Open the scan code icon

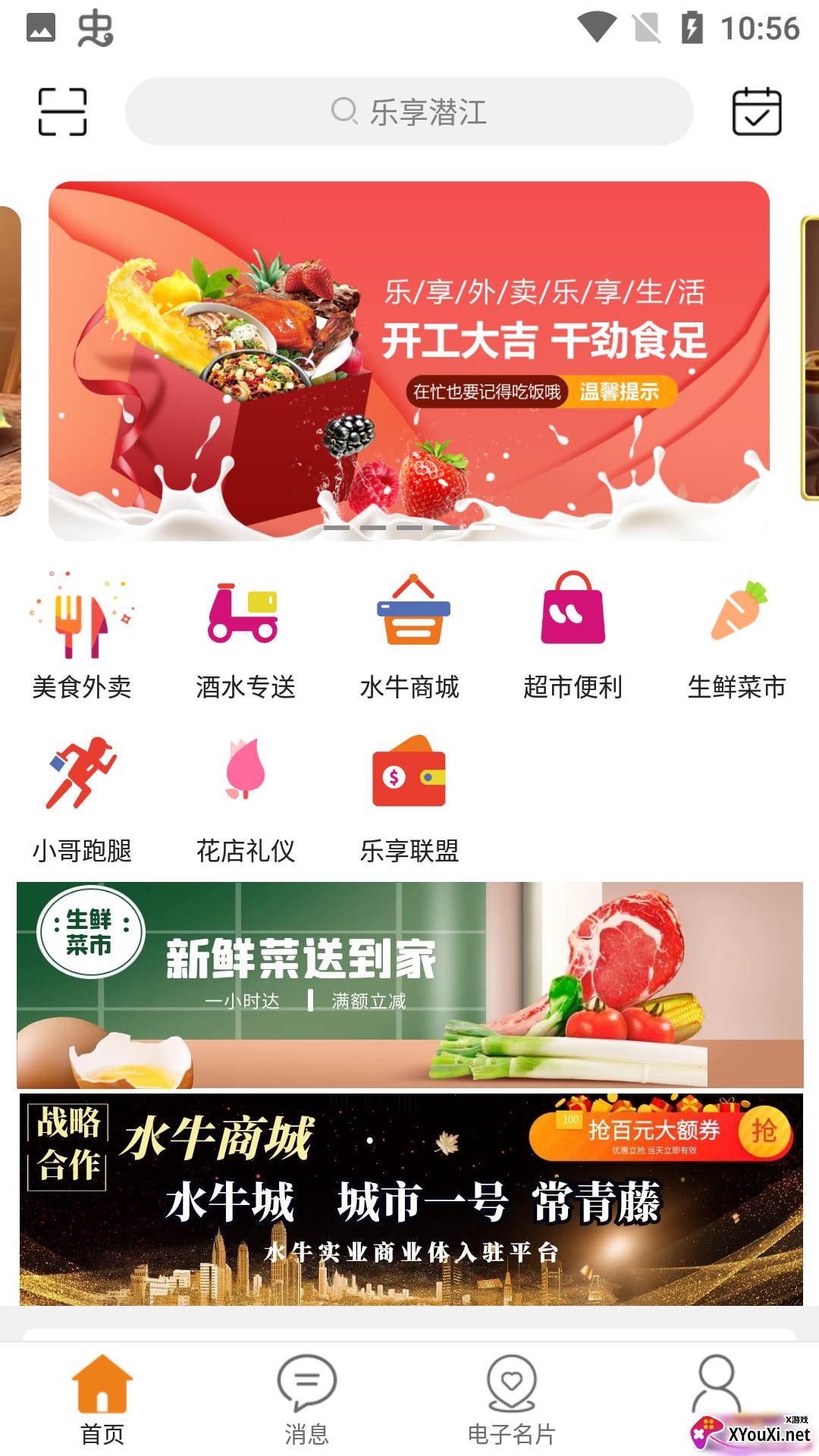pyautogui.click(x=63, y=111)
